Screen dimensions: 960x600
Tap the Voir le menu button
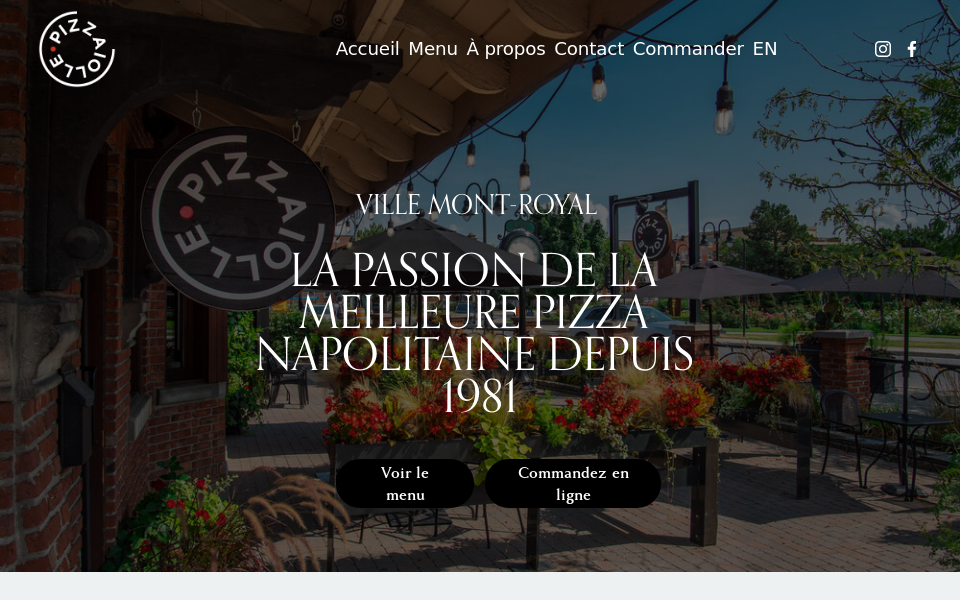[405, 484]
